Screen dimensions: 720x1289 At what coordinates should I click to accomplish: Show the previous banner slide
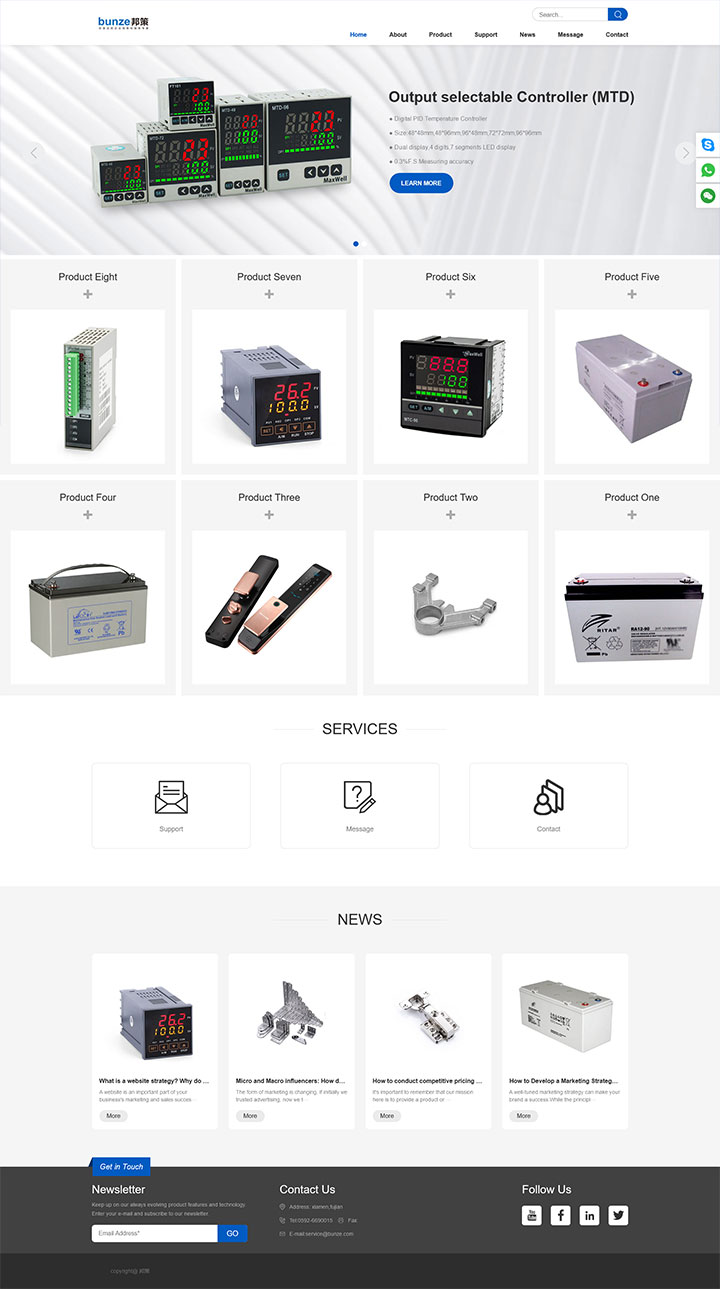[x=35, y=153]
